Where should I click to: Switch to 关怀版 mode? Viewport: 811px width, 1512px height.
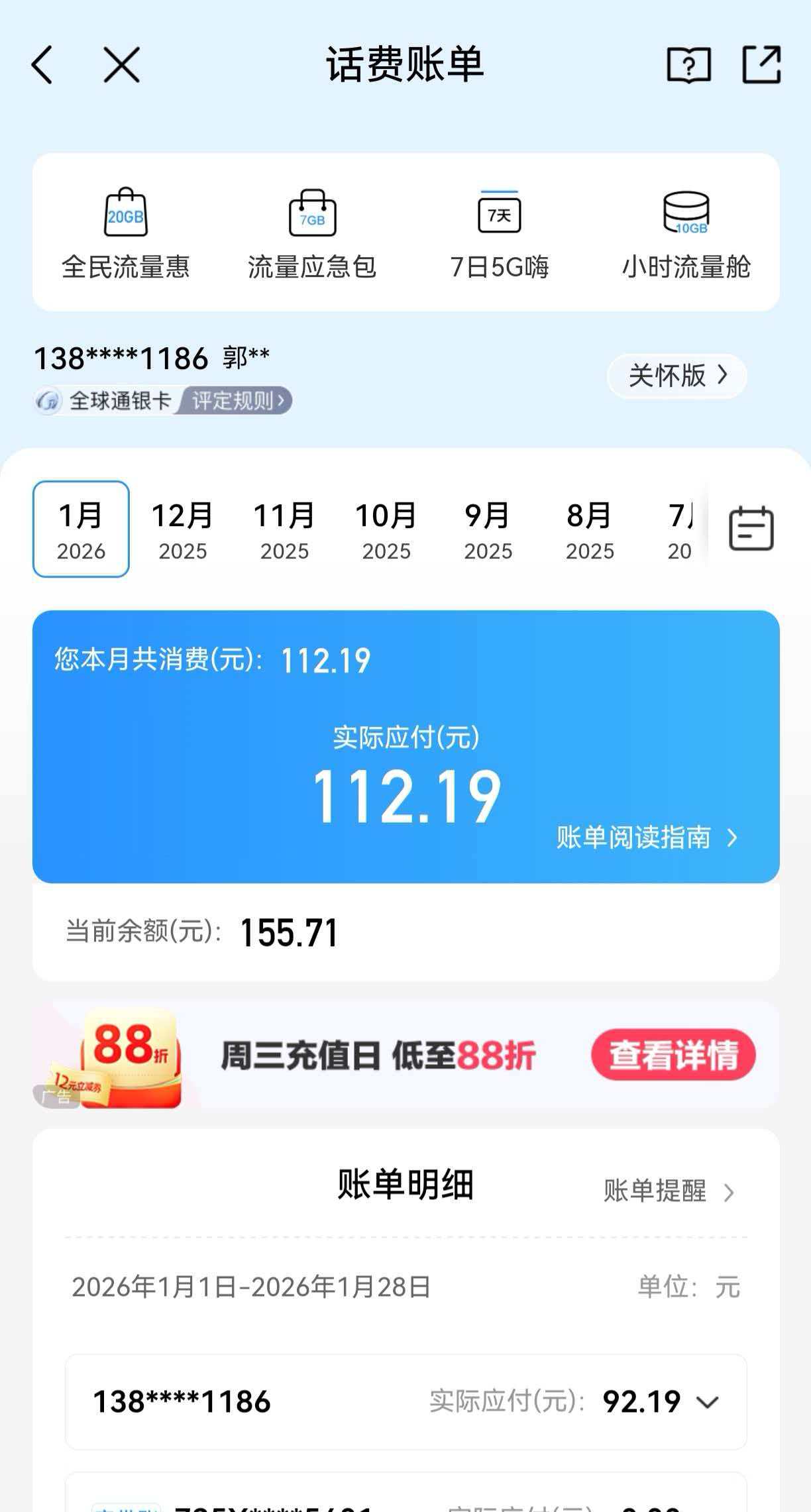point(677,376)
